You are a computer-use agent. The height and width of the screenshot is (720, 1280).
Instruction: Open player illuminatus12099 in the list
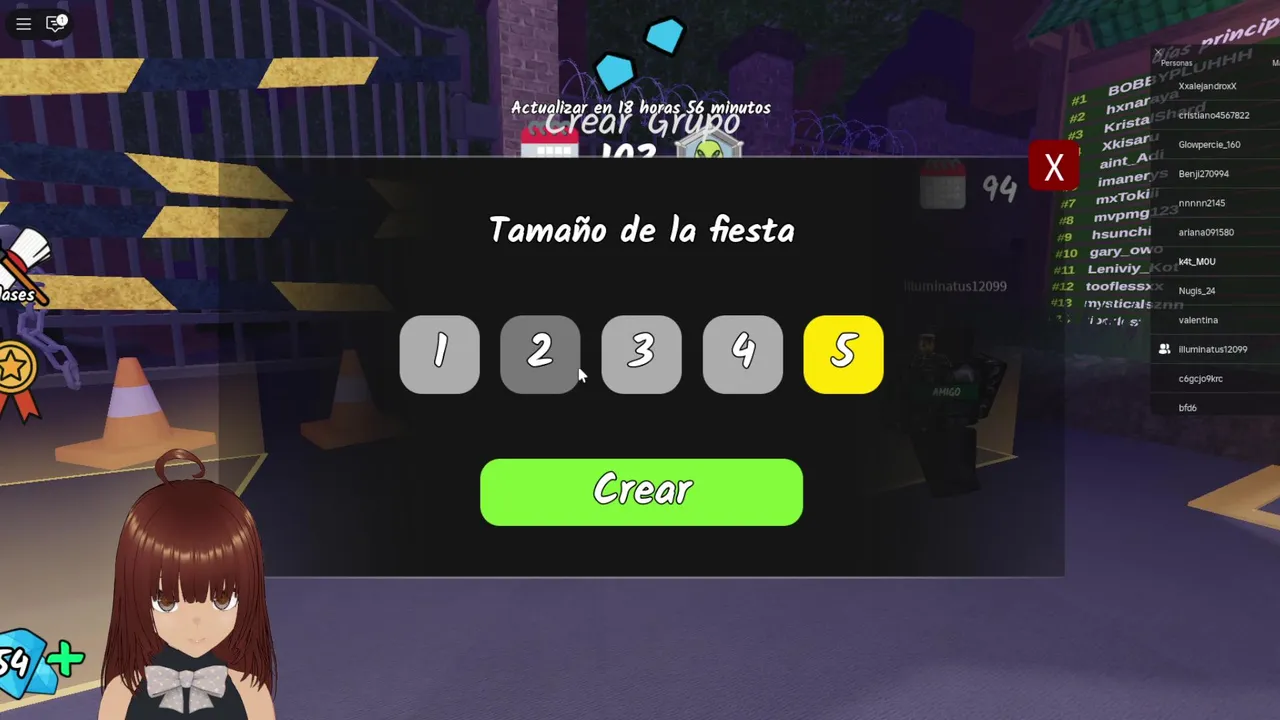1212,349
